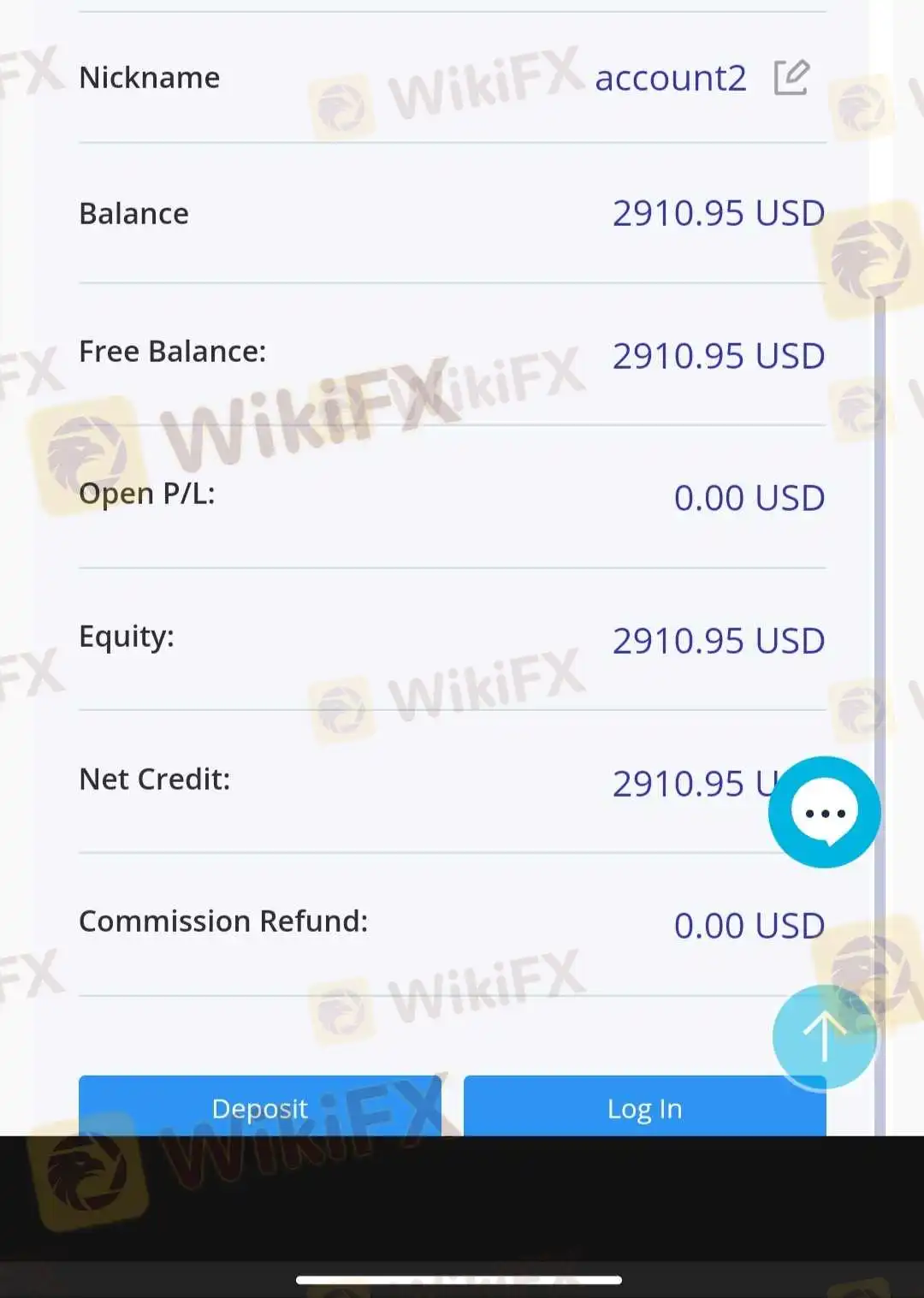
Task: Edit the account nickname
Action: (791, 78)
